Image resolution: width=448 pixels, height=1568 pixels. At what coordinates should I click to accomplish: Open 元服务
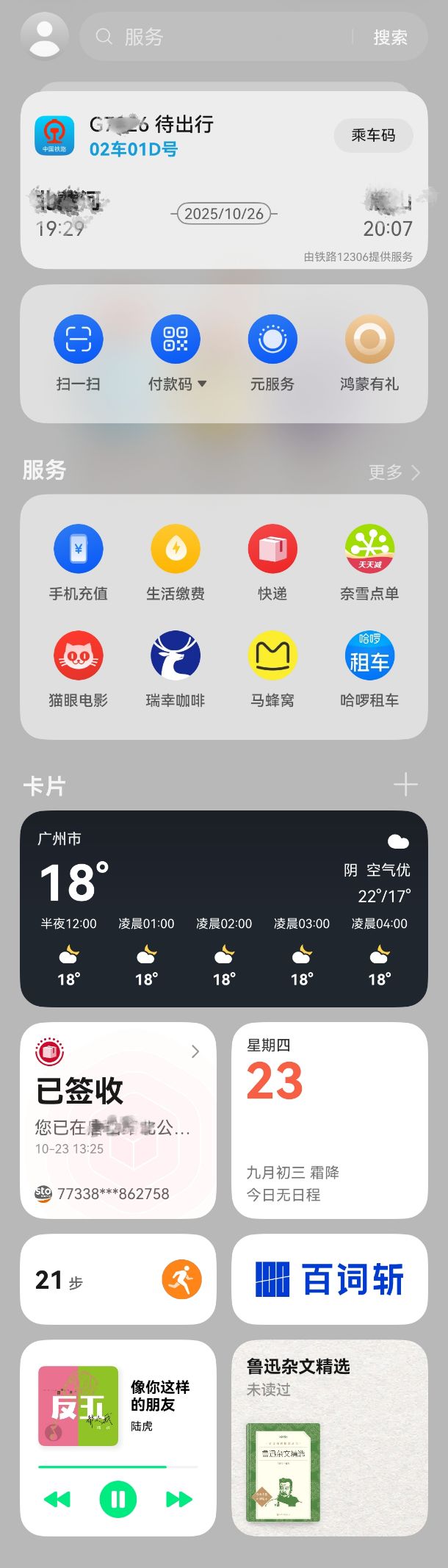[272, 352]
